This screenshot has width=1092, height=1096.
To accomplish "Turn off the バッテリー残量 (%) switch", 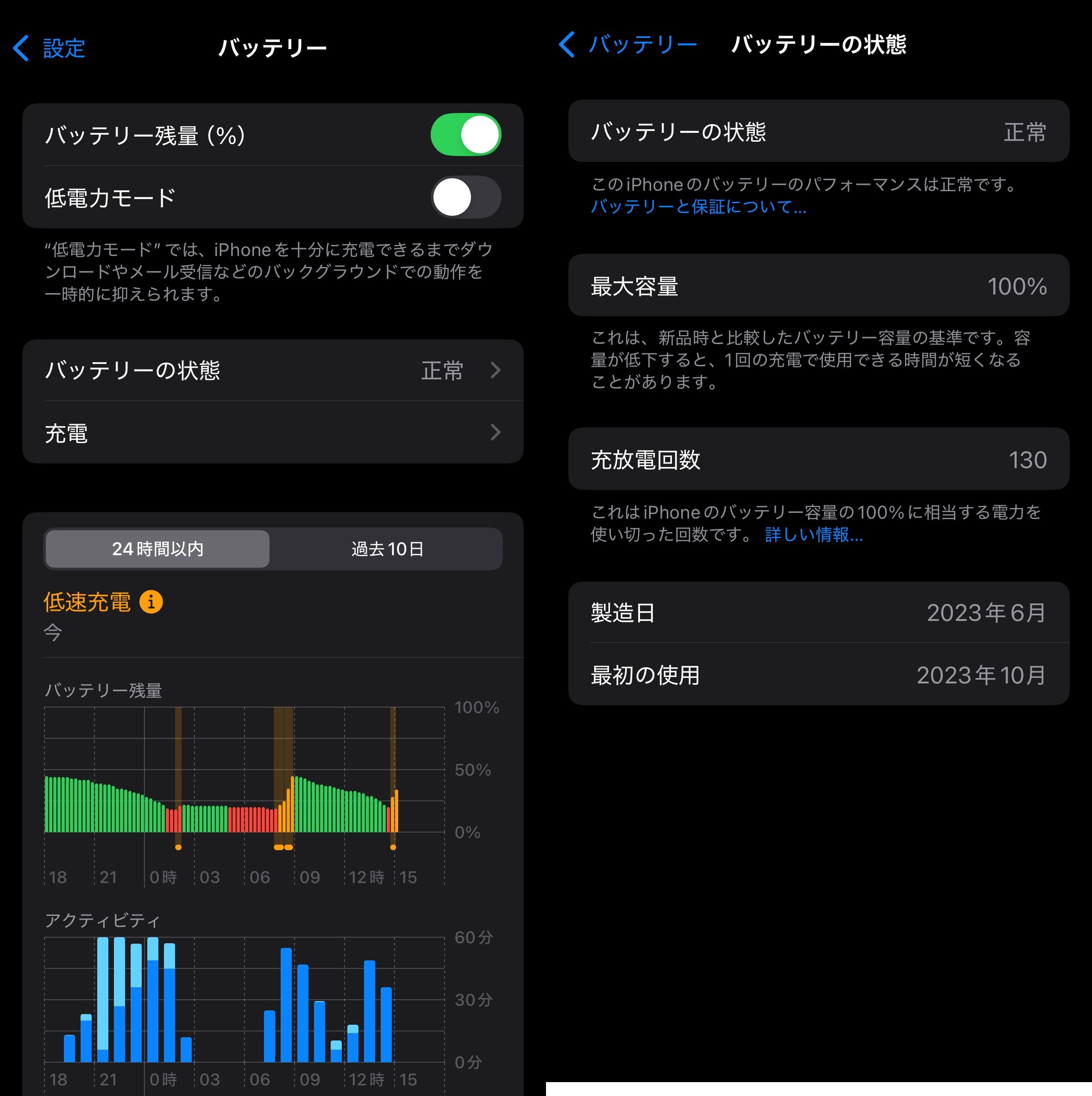I will click(465, 134).
